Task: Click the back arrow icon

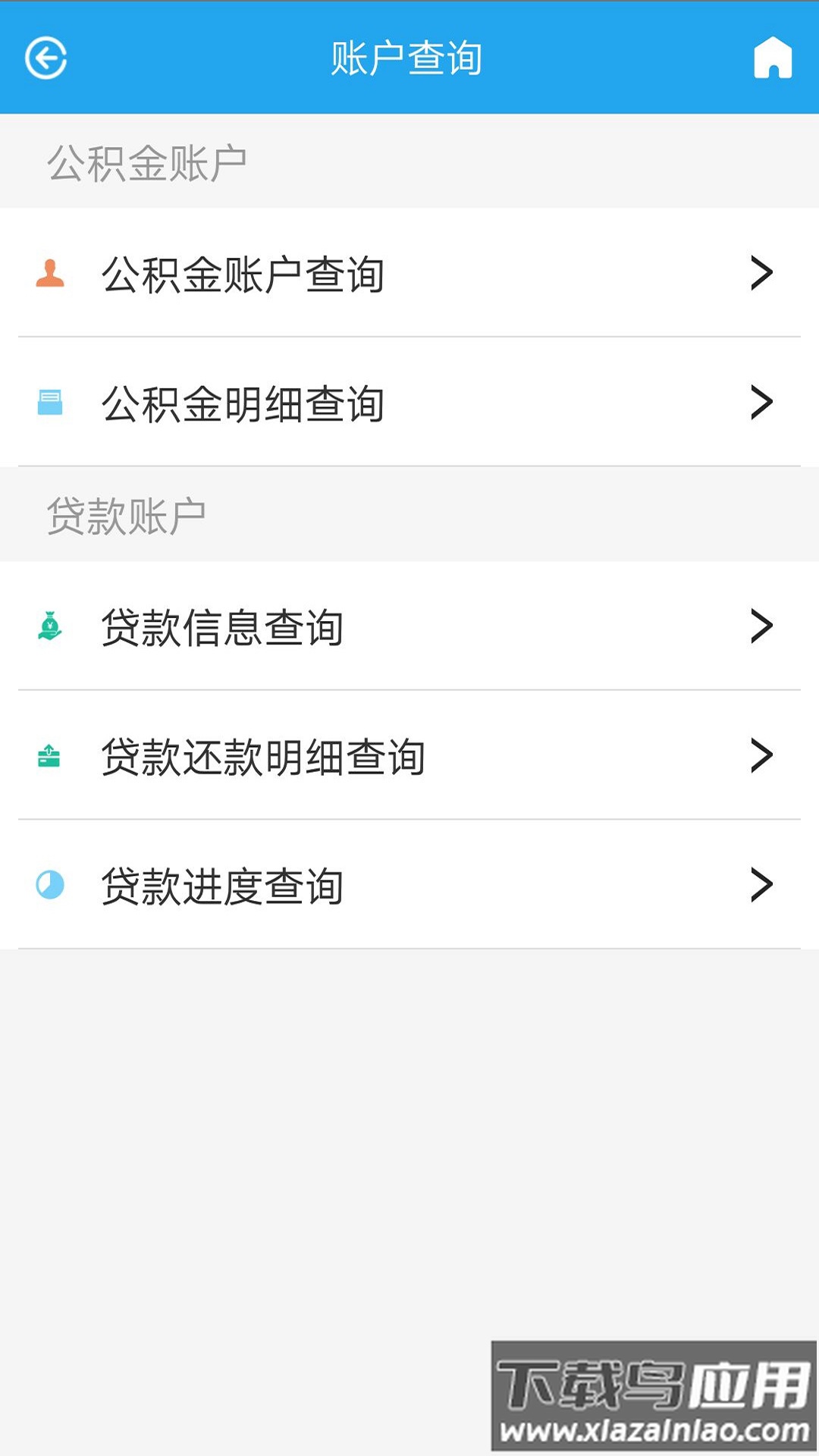Action: point(48,57)
